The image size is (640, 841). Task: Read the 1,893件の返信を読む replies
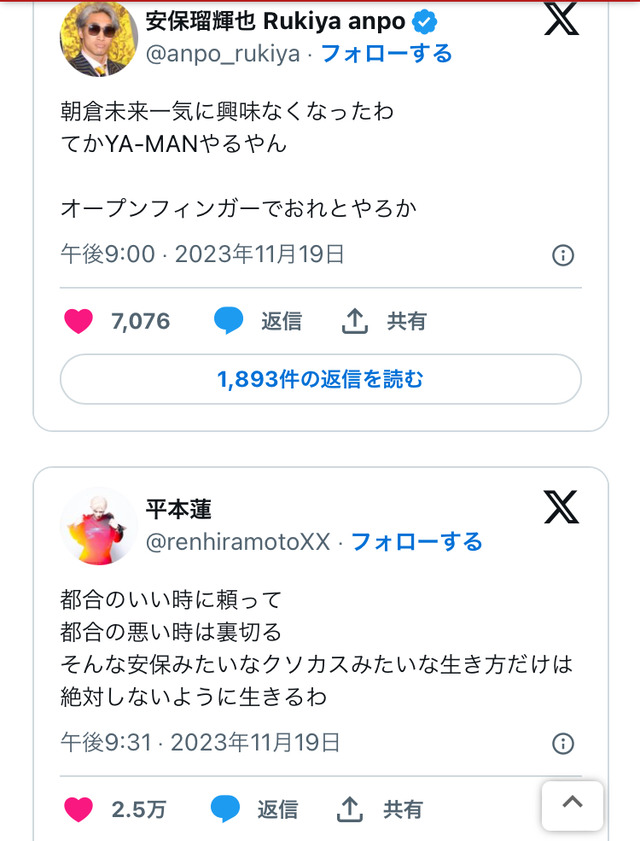coord(320,379)
